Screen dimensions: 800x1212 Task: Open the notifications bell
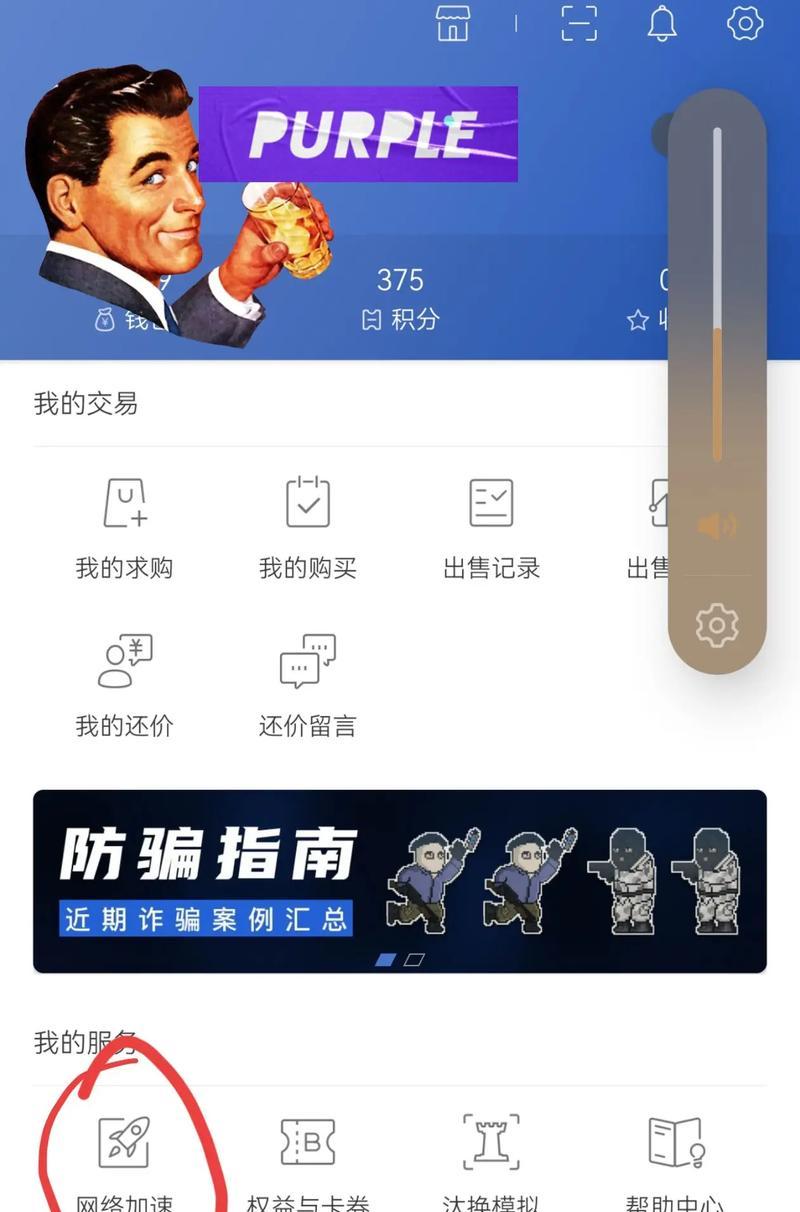click(662, 22)
